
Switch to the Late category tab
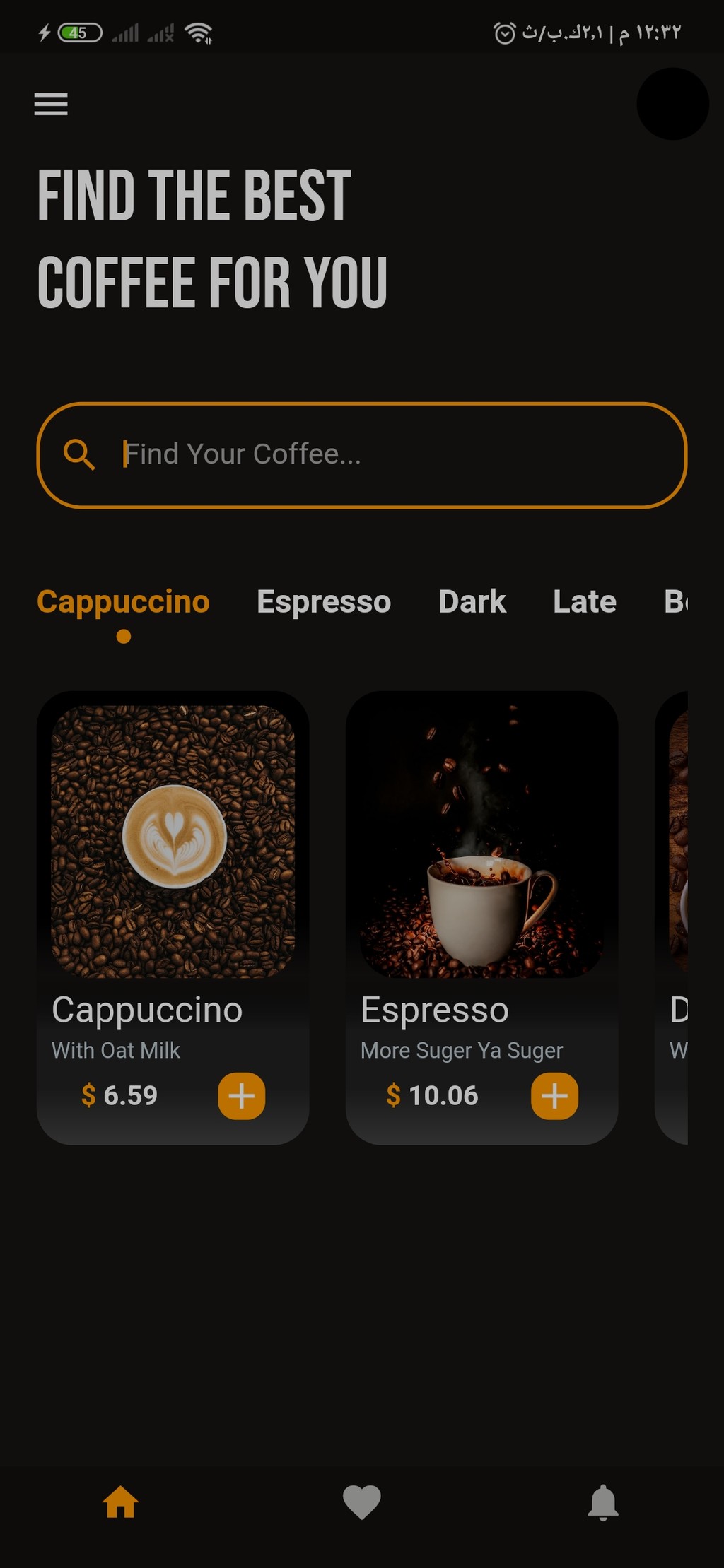585,602
